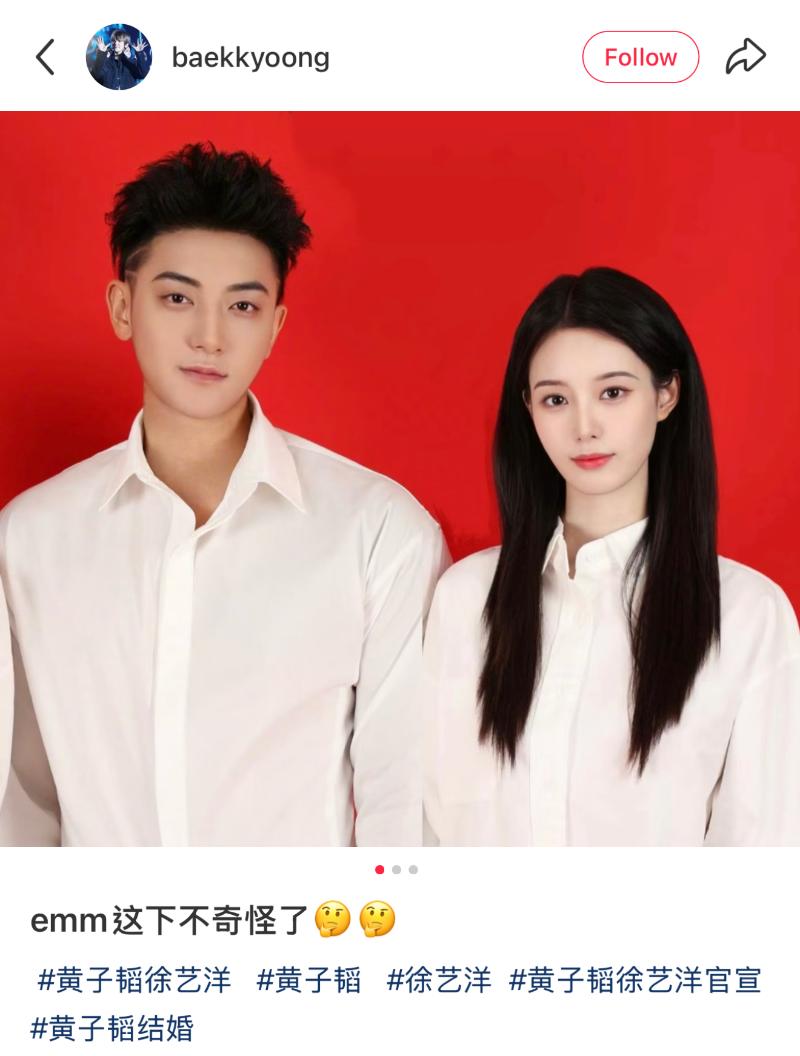The height and width of the screenshot is (1056, 800).
Task: Open baekkyoong's profile avatar
Action: coord(119,57)
